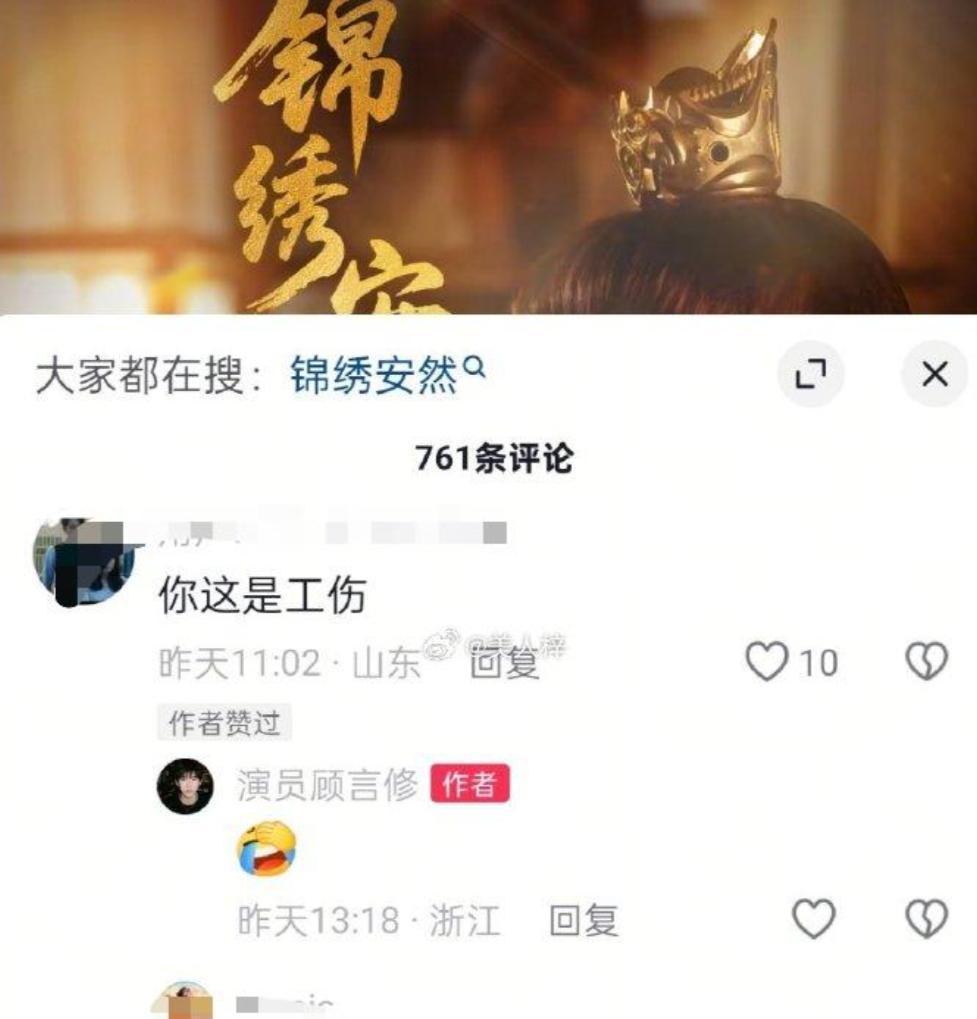Expand the comments panel to full screen
Image resolution: width=977 pixels, height=1019 pixels.
click(810, 375)
